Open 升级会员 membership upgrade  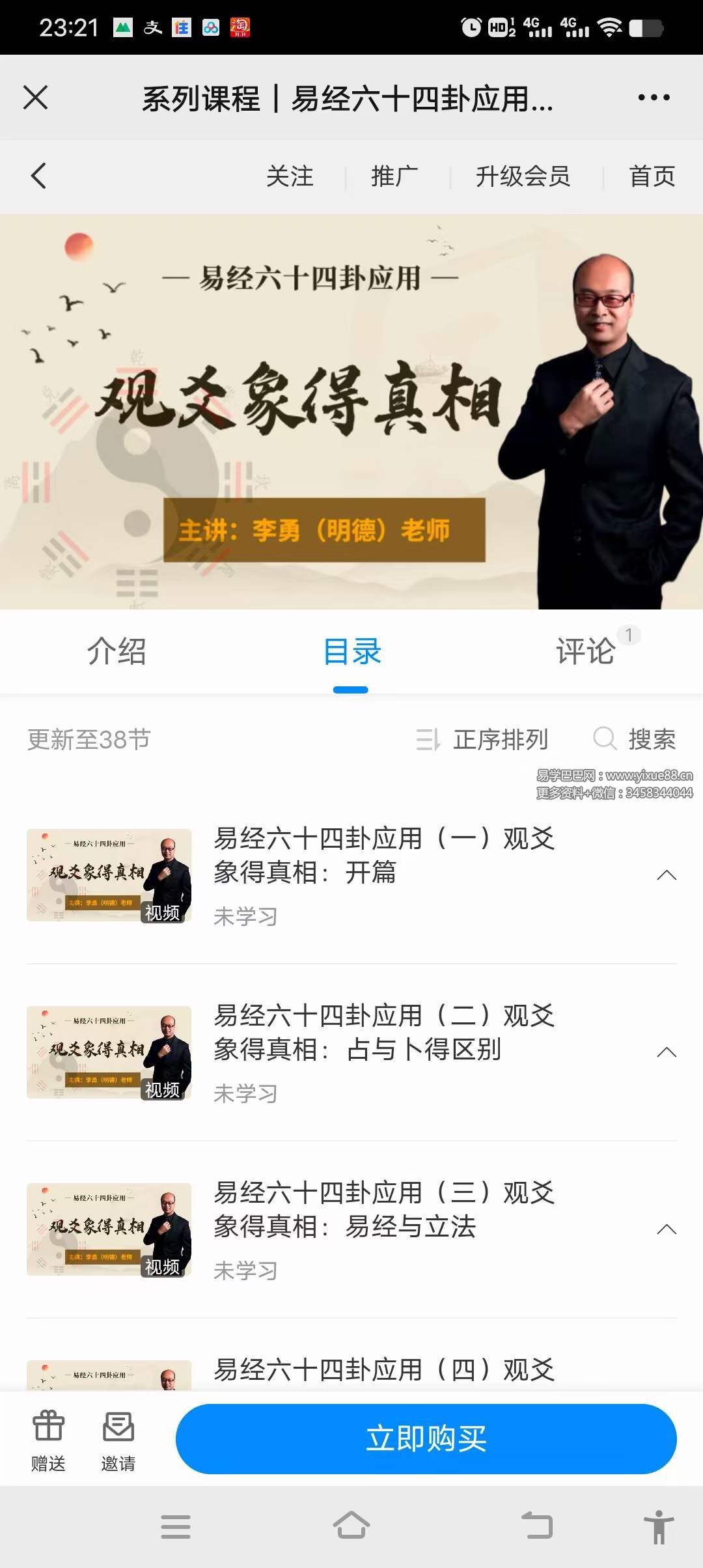[523, 176]
